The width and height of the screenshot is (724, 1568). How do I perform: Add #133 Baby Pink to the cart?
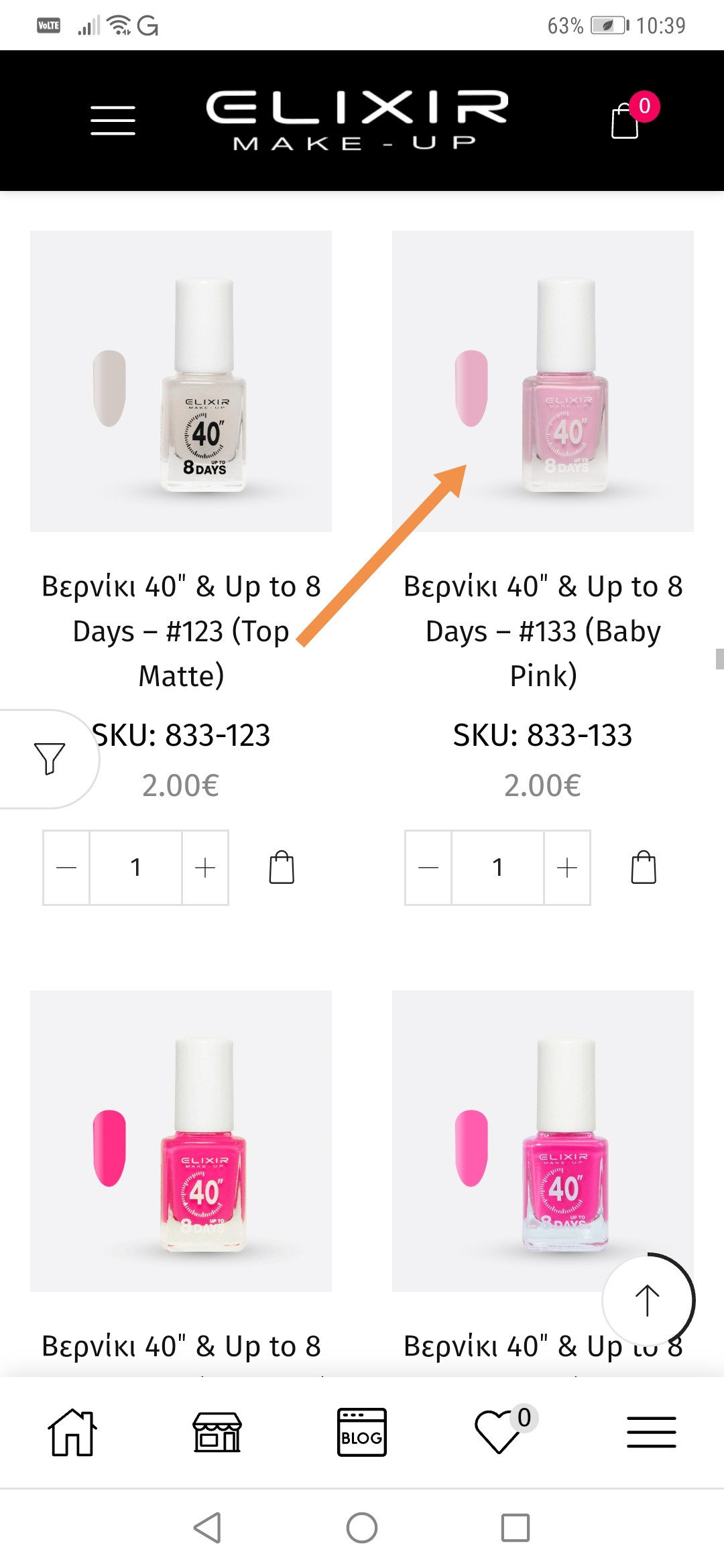pyautogui.click(x=644, y=868)
